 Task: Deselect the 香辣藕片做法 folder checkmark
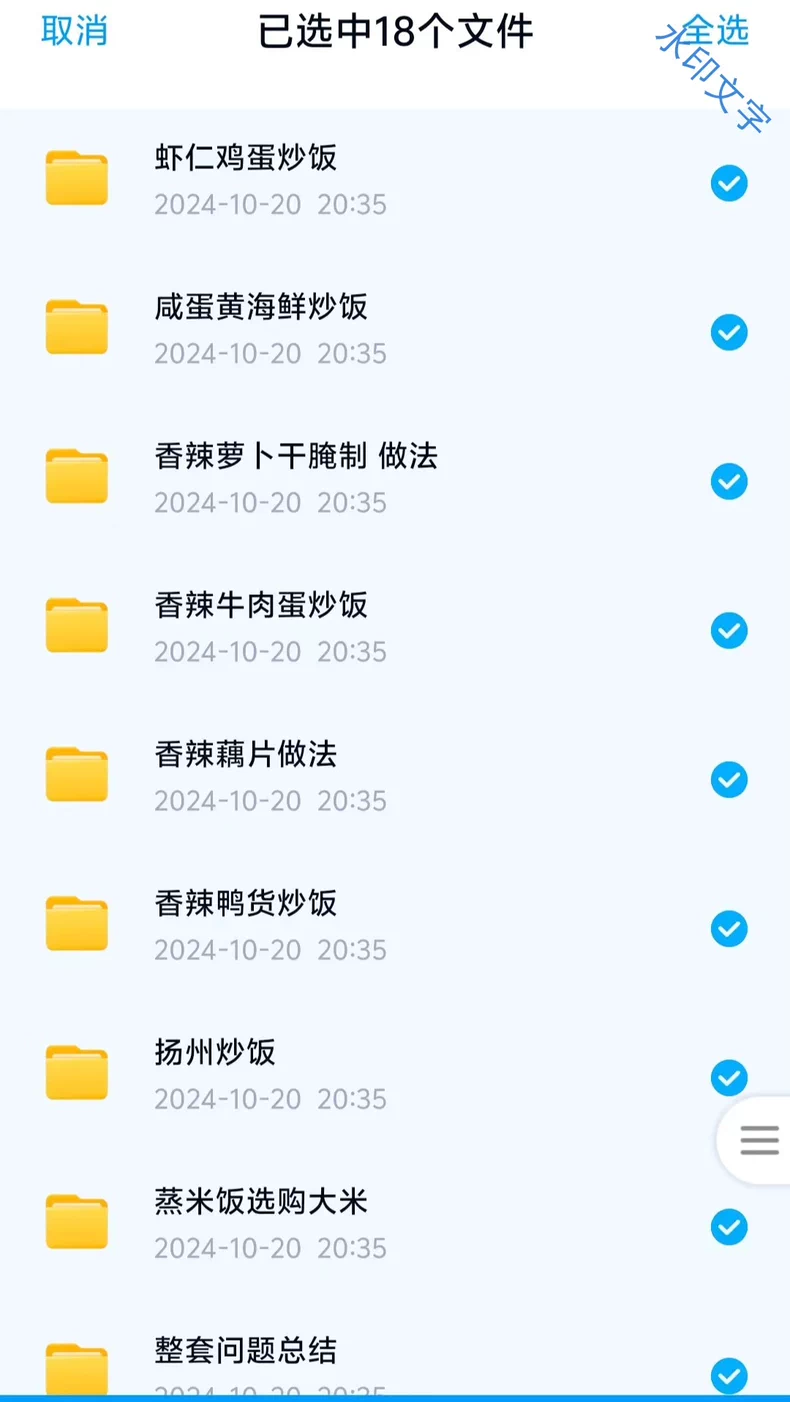point(729,779)
